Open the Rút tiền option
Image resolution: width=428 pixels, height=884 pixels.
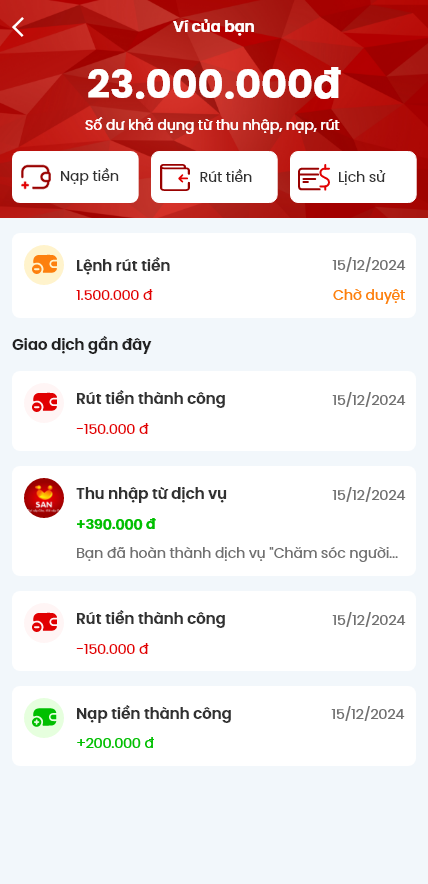coord(214,177)
